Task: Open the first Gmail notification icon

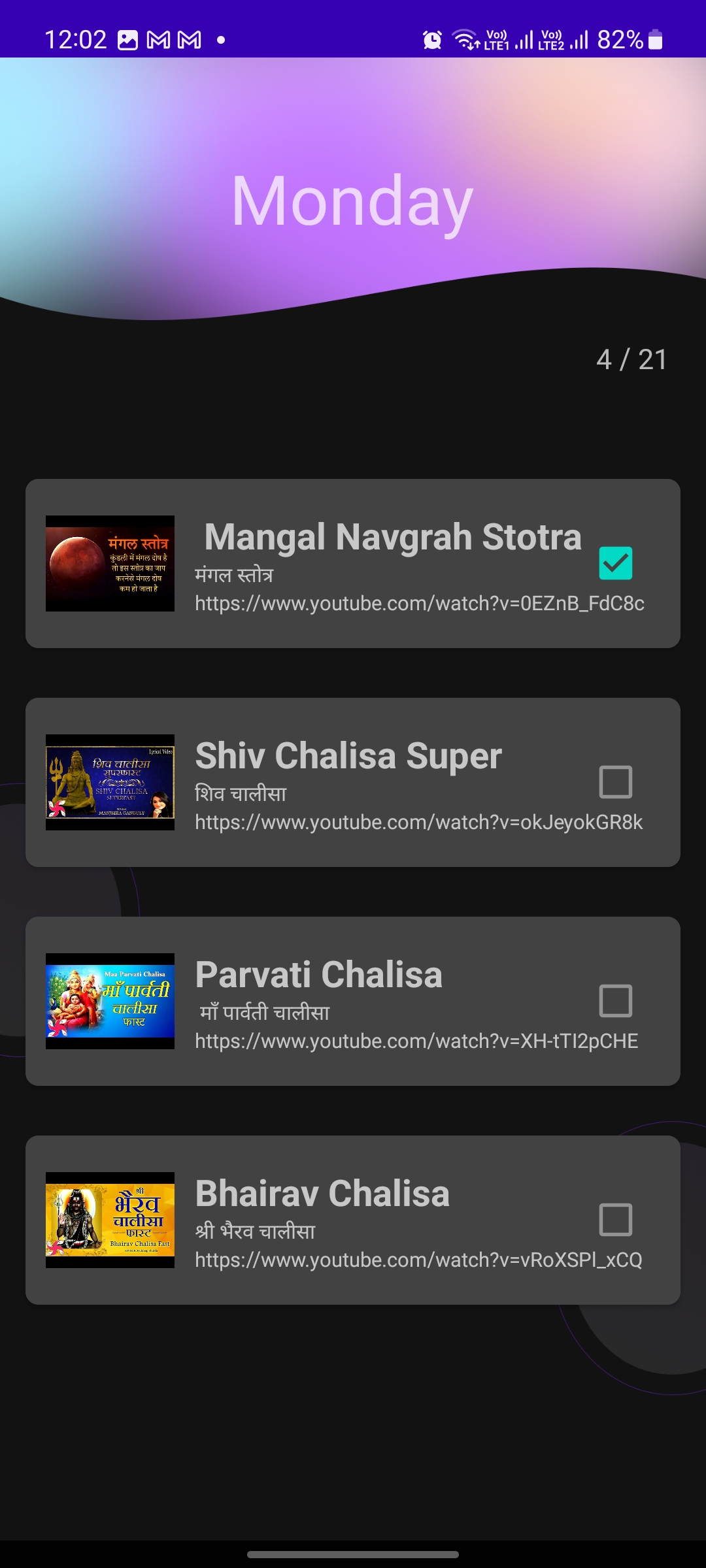Action: pyautogui.click(x=157, y=41)
